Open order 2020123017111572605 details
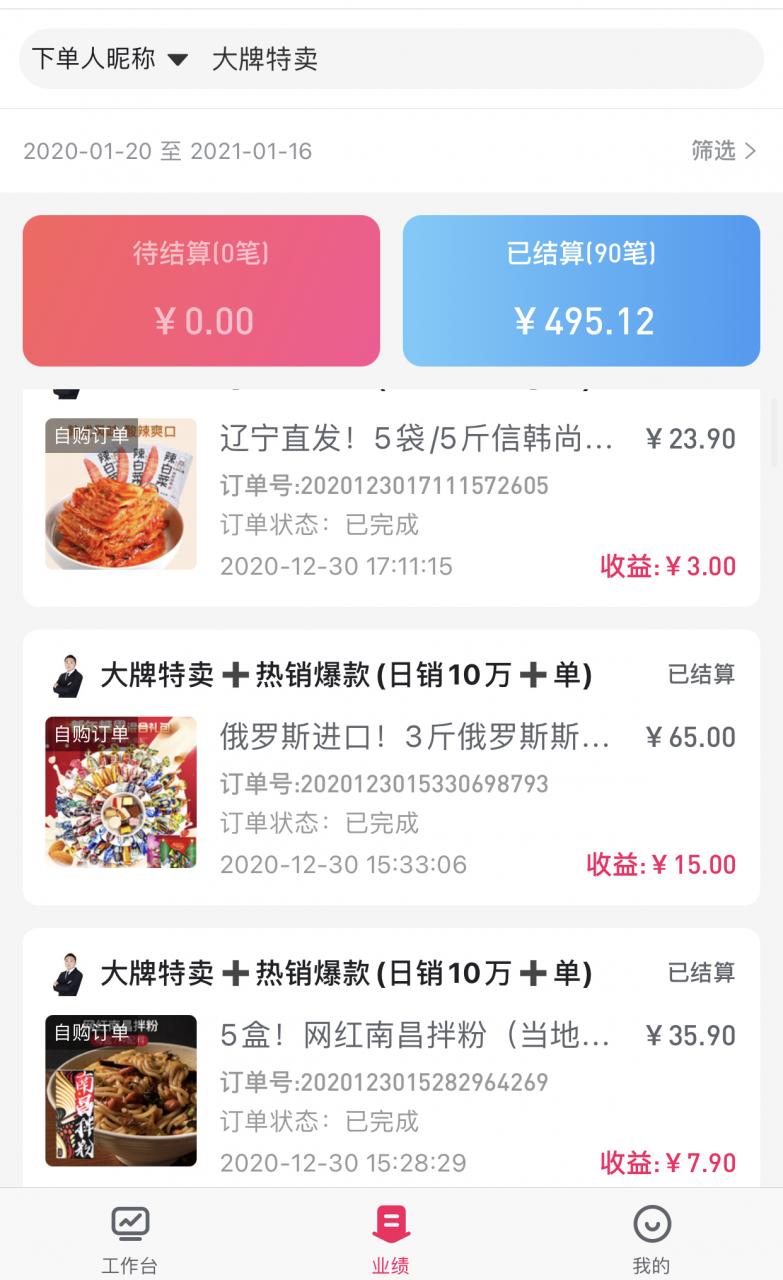 point(383,485)
